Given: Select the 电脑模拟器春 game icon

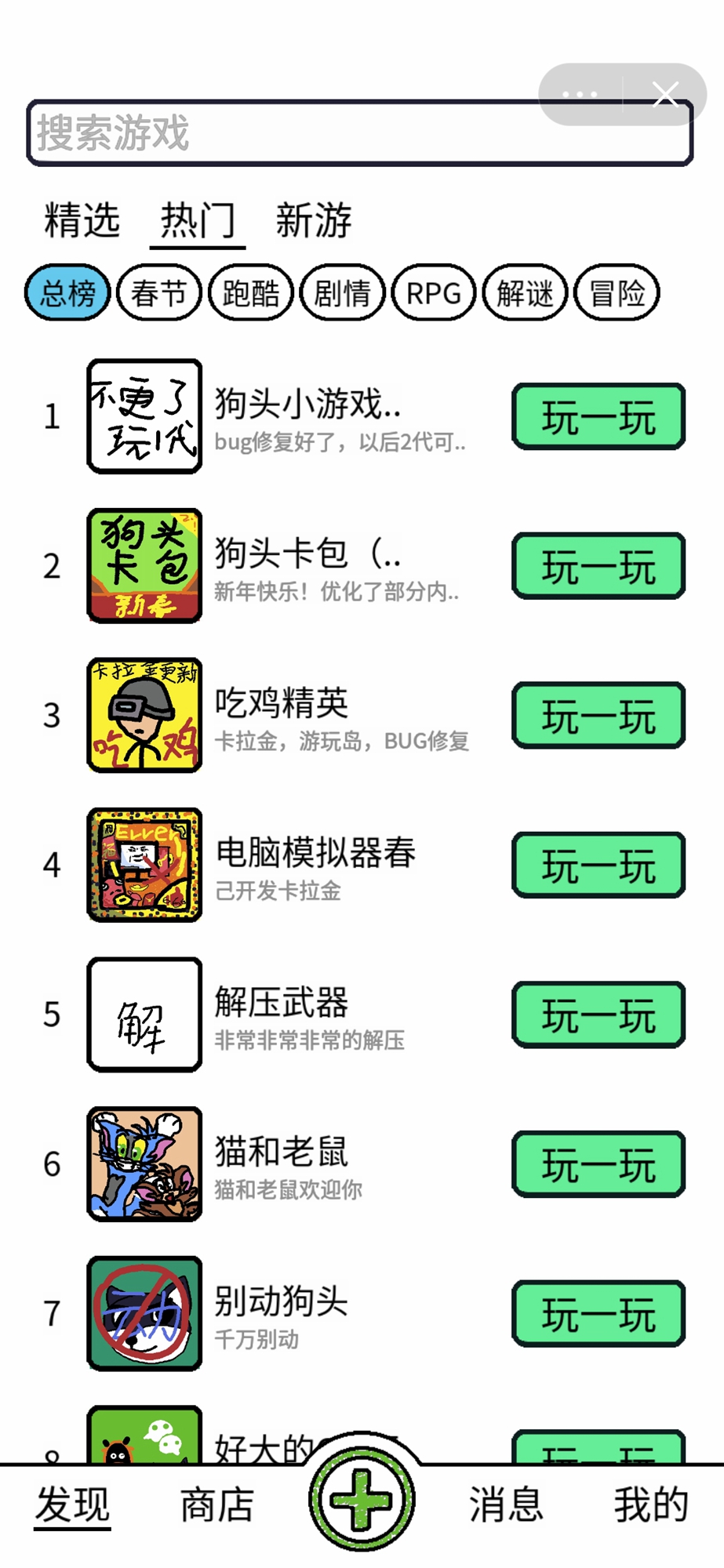Looking at the screenshot, I should (x=144, y=864).
